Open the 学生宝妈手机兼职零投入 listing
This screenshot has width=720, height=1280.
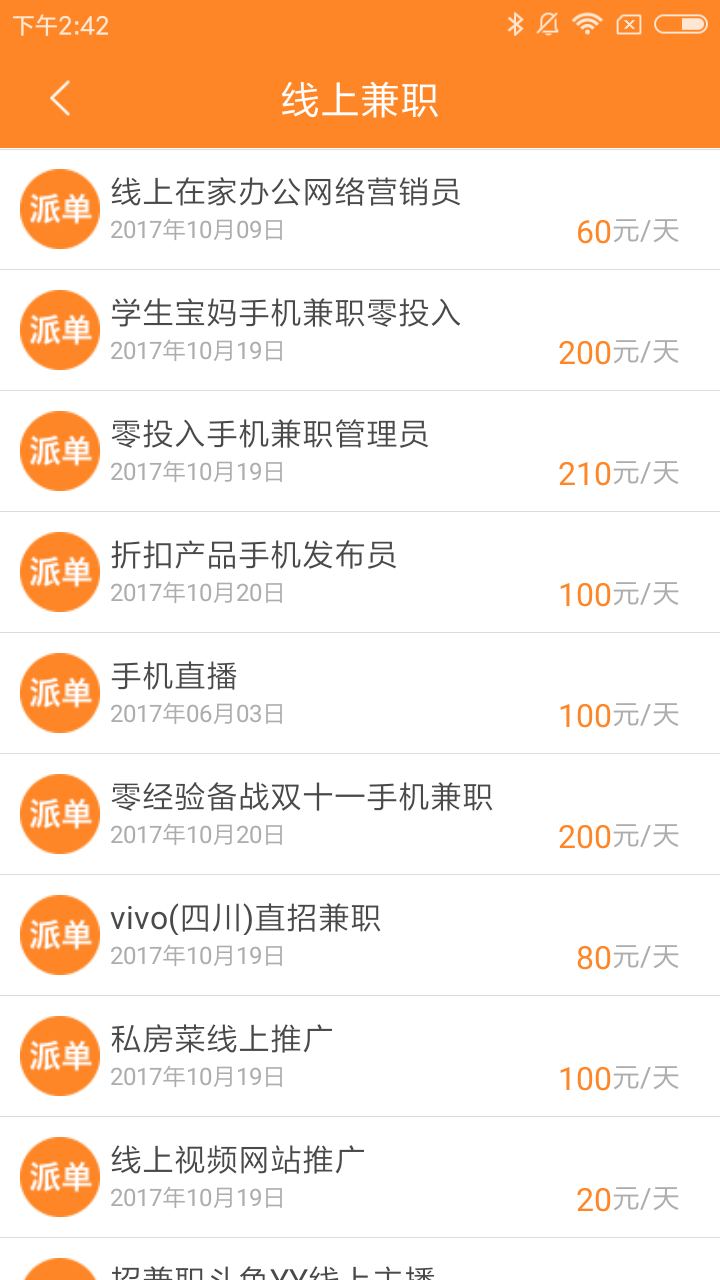[360, 330]
